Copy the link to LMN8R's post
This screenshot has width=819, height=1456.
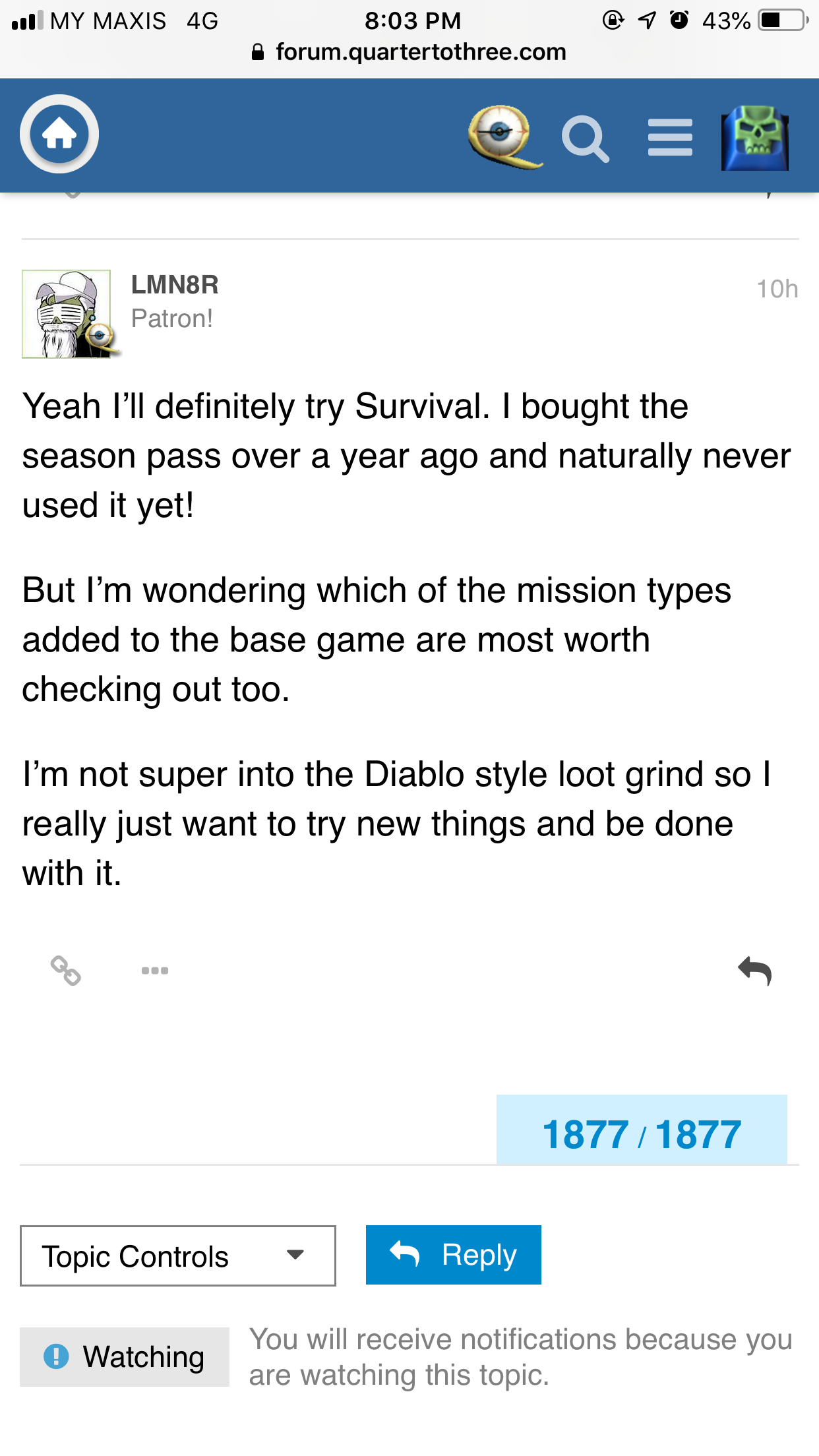tap(66, 971)
